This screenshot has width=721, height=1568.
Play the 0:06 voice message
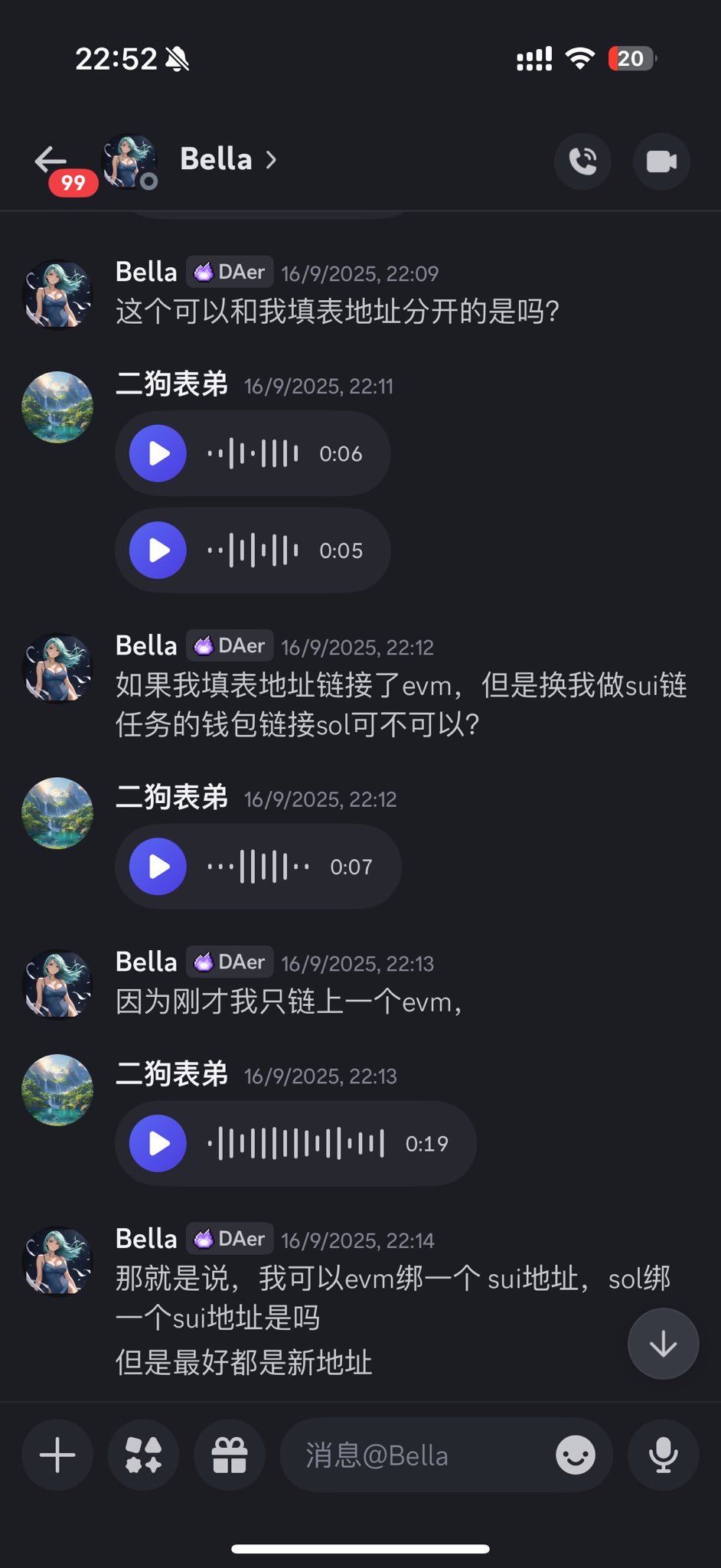coord(158,454)
